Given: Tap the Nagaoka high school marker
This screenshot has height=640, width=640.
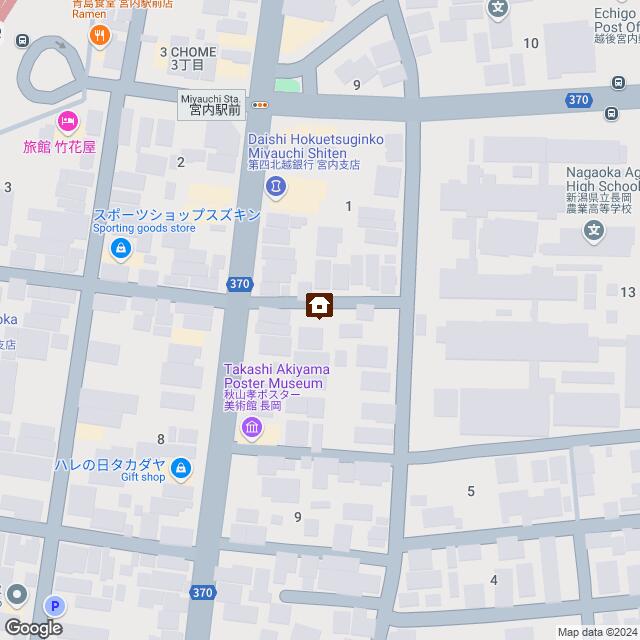Looking at the screenshot, I should click(595, 232).
